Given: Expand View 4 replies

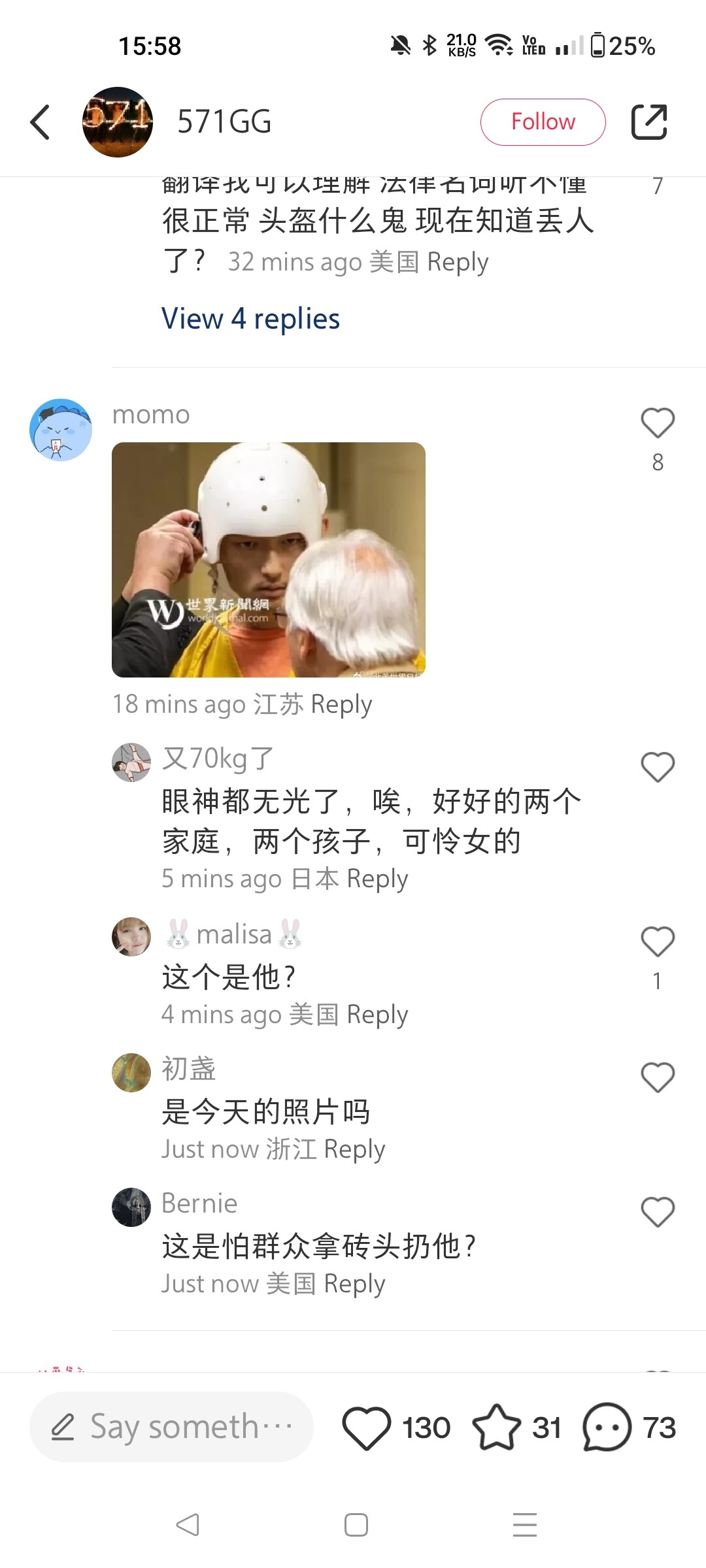Looking at the screenshot, I should [x=250, y=319].
